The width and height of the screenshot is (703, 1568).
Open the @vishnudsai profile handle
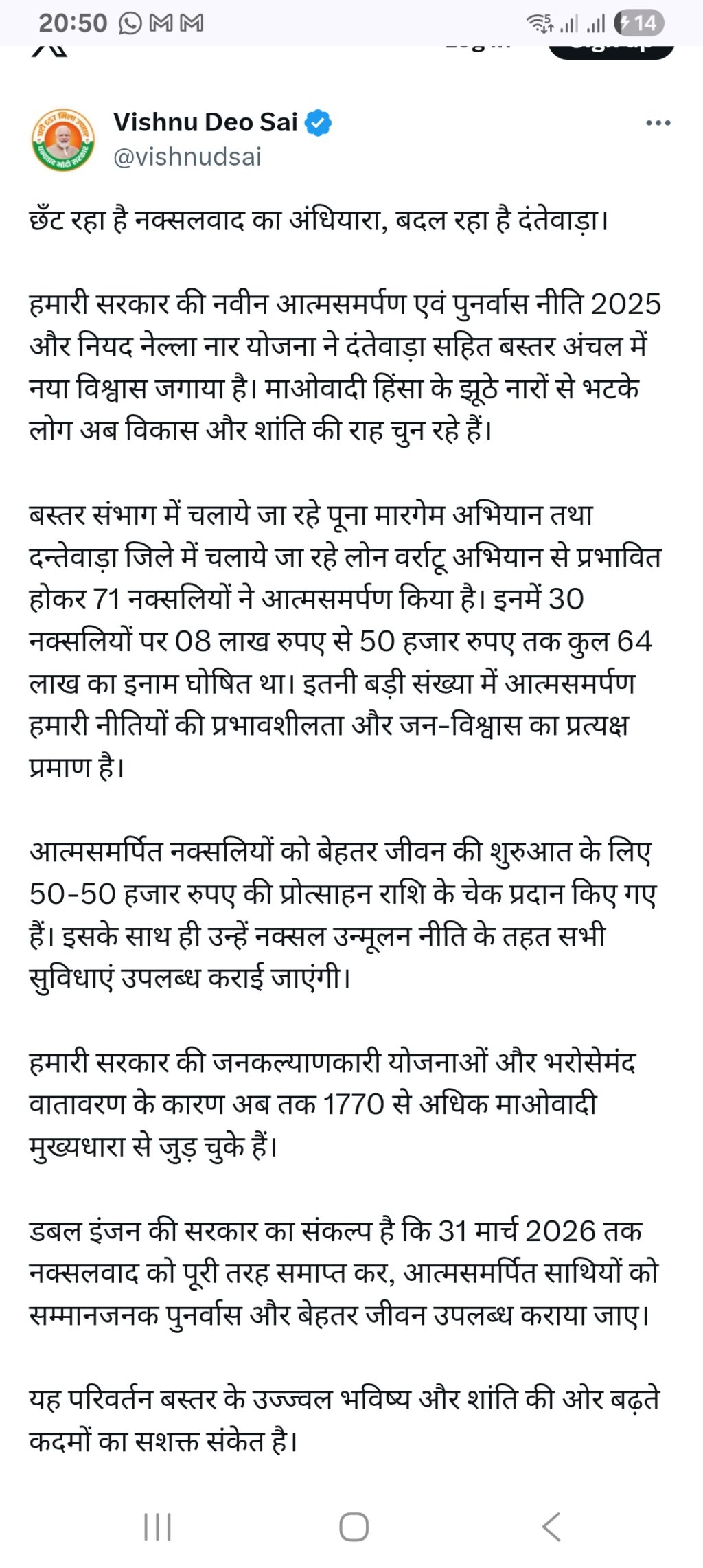pos(187,157)
